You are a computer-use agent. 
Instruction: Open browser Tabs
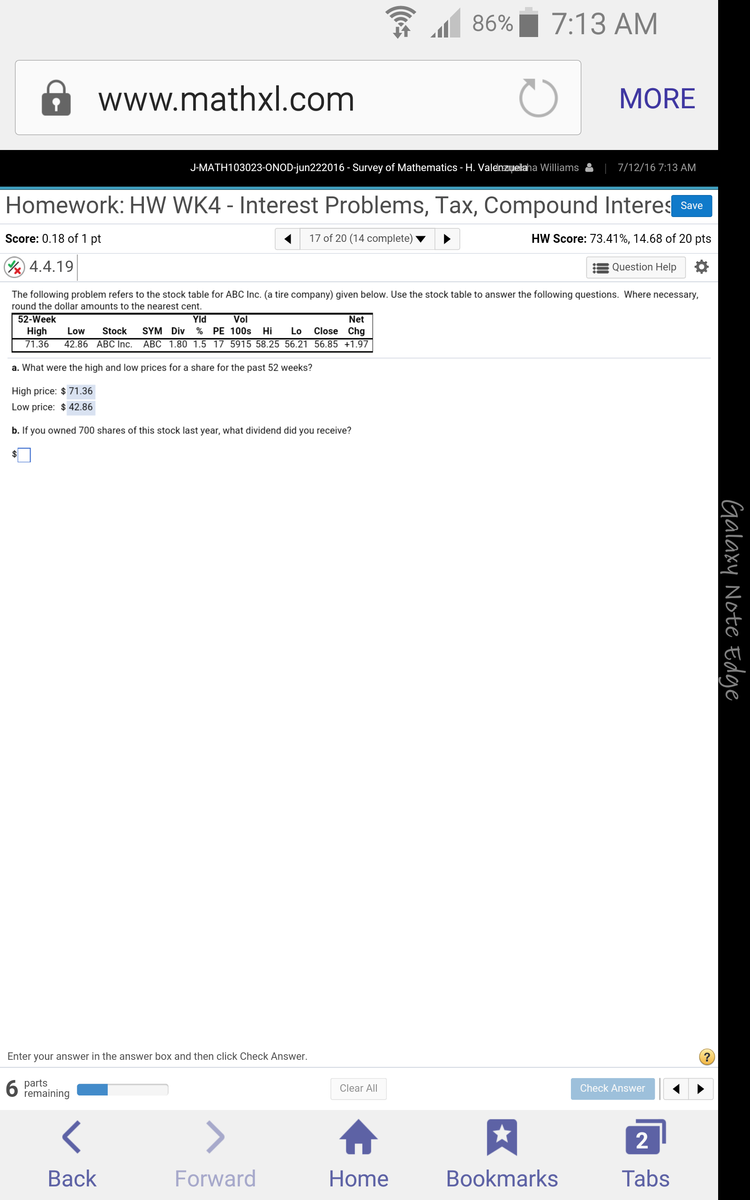pos(645,1155)
